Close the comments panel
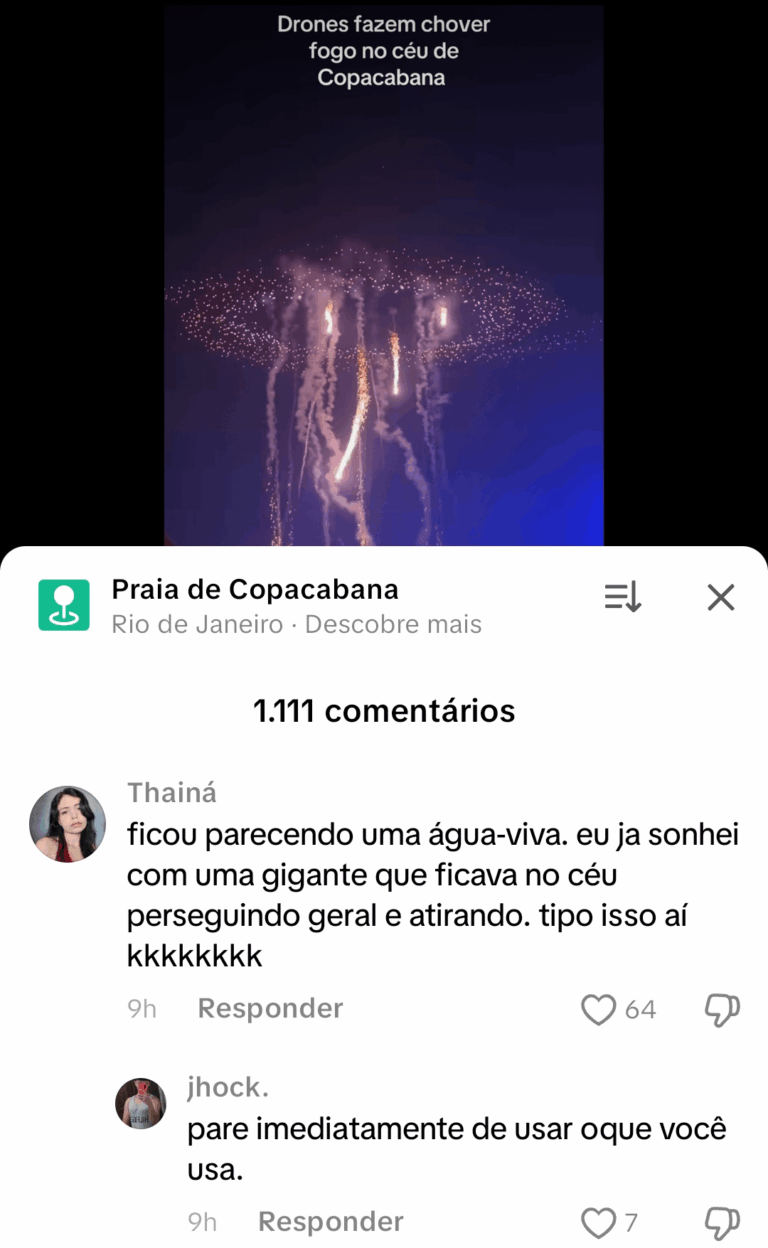Screen dimensions: 768x1248 (x=720, y=598)
